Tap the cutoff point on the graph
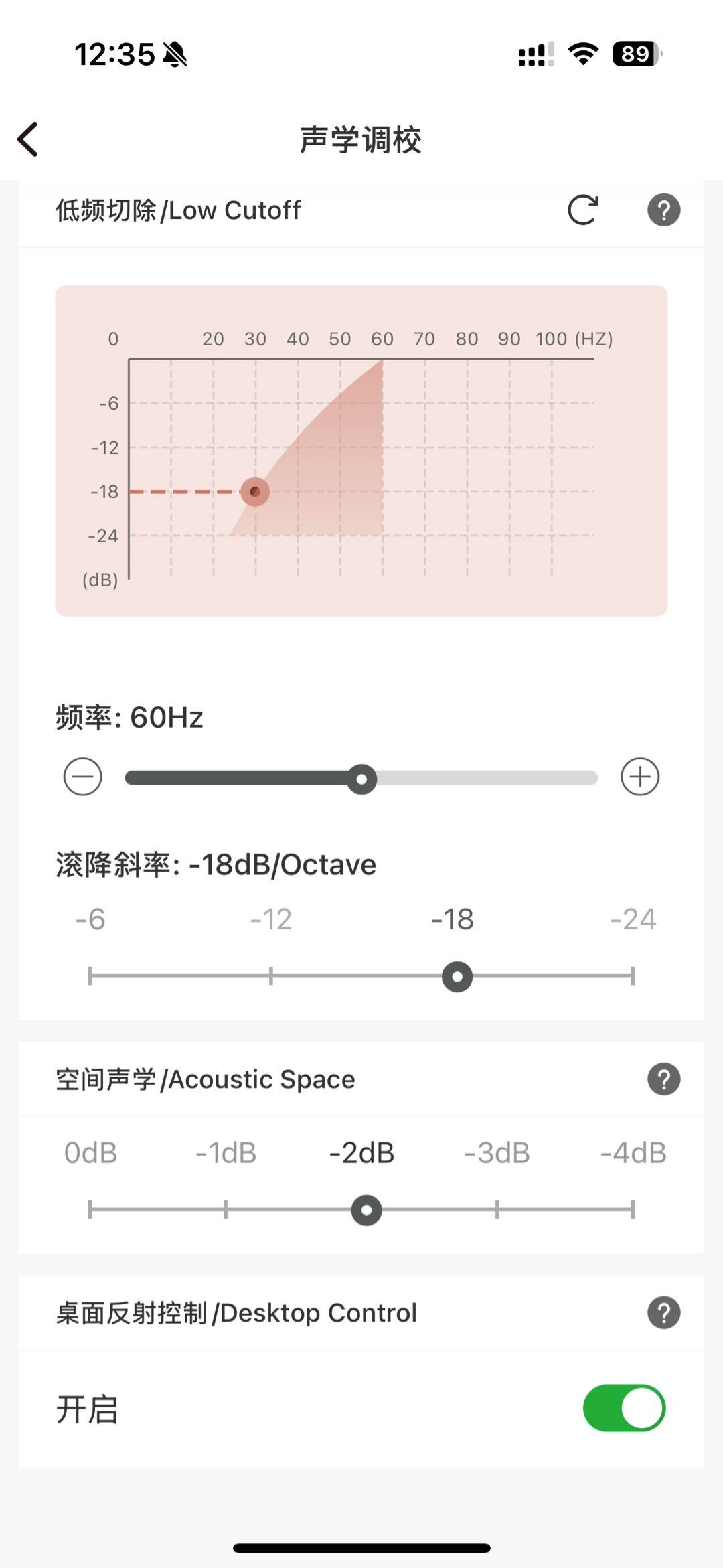This screenshot has height=1568, width=723. coord(255,492)
